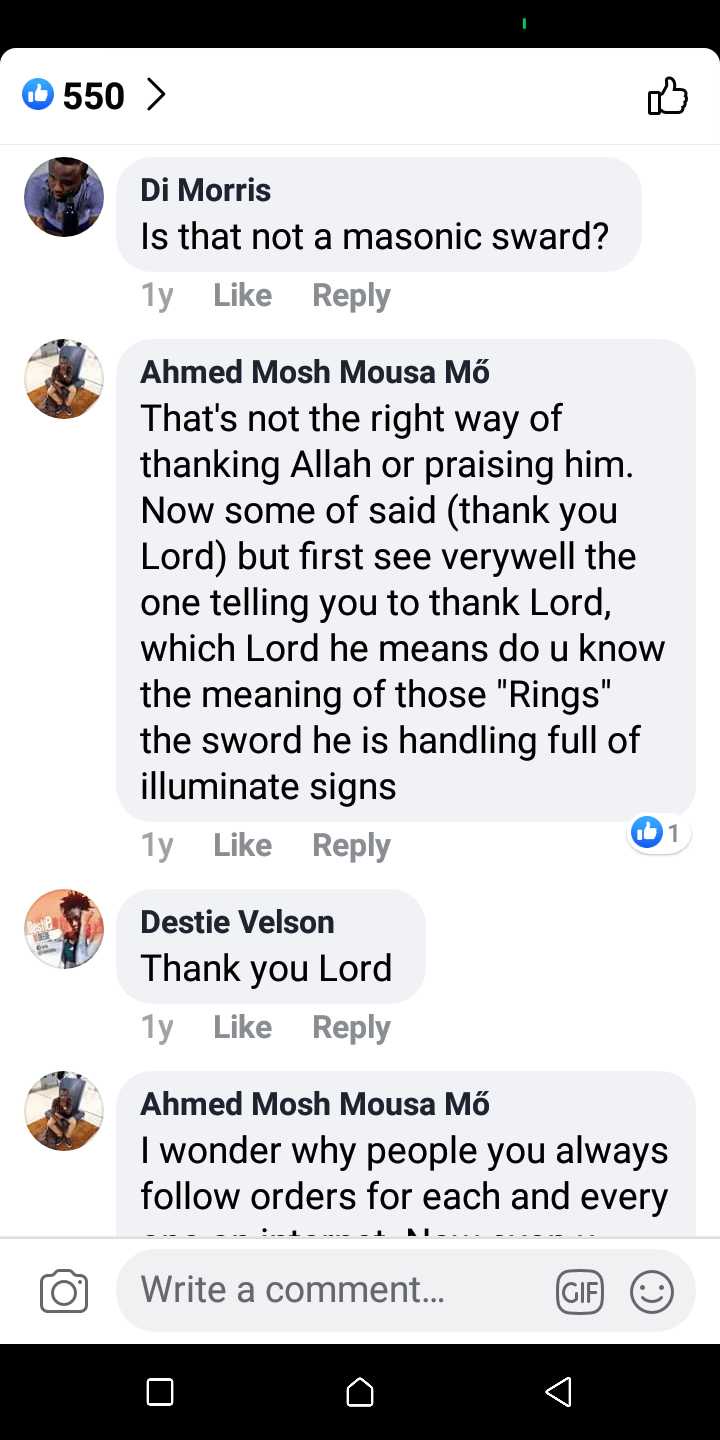
Task: Like the post with thumbs-up icon
Action: click(x=667, y=97)
